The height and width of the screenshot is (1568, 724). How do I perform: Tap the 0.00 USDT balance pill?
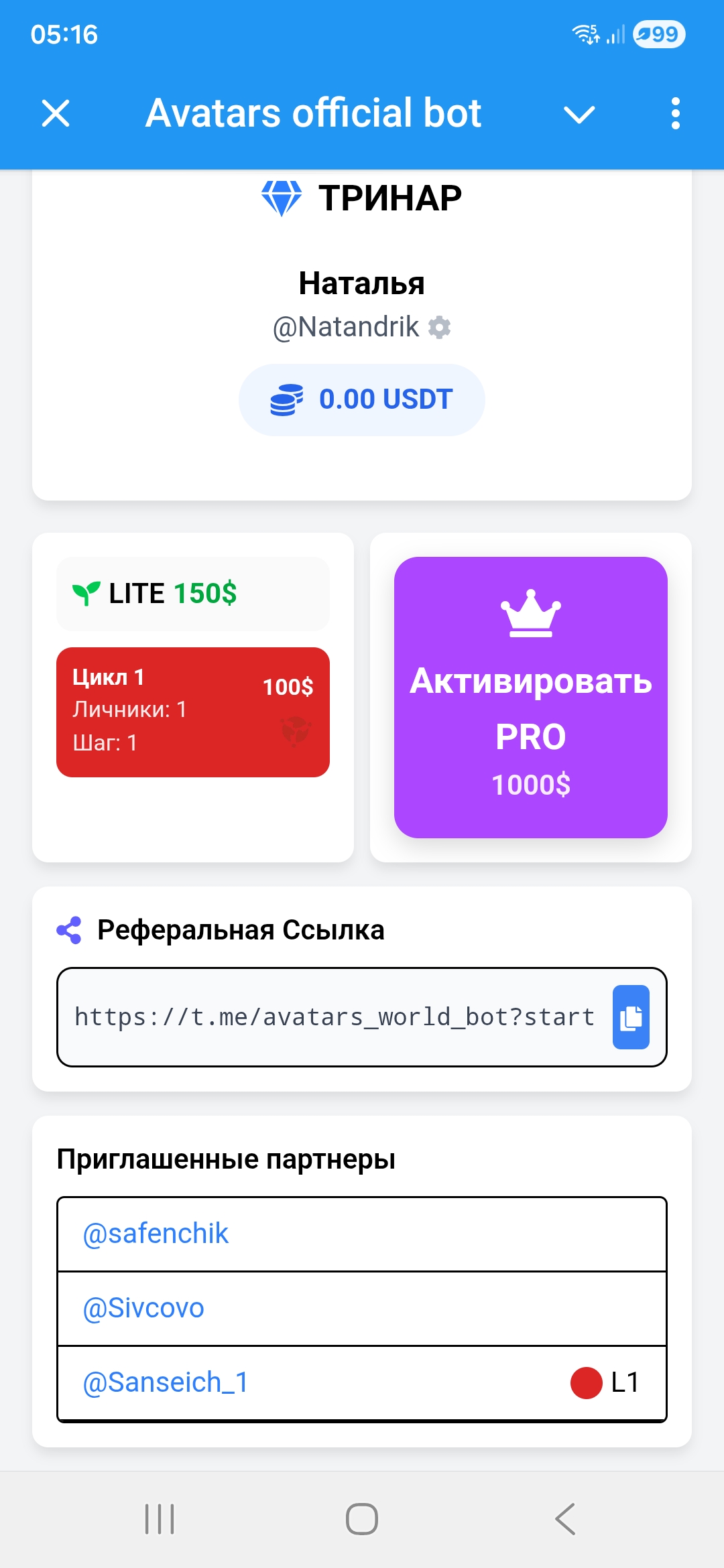(362, 400)
